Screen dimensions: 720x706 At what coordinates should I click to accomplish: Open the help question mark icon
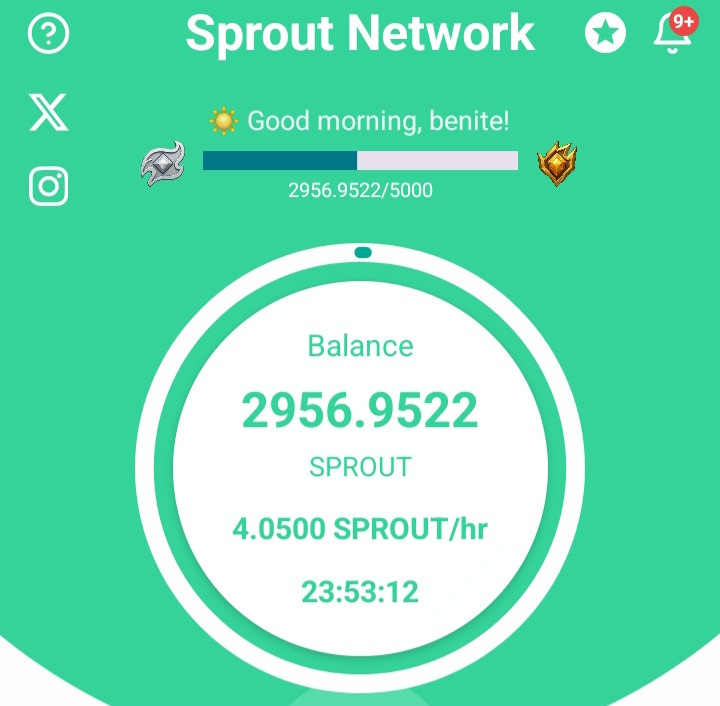click(48, 35)
